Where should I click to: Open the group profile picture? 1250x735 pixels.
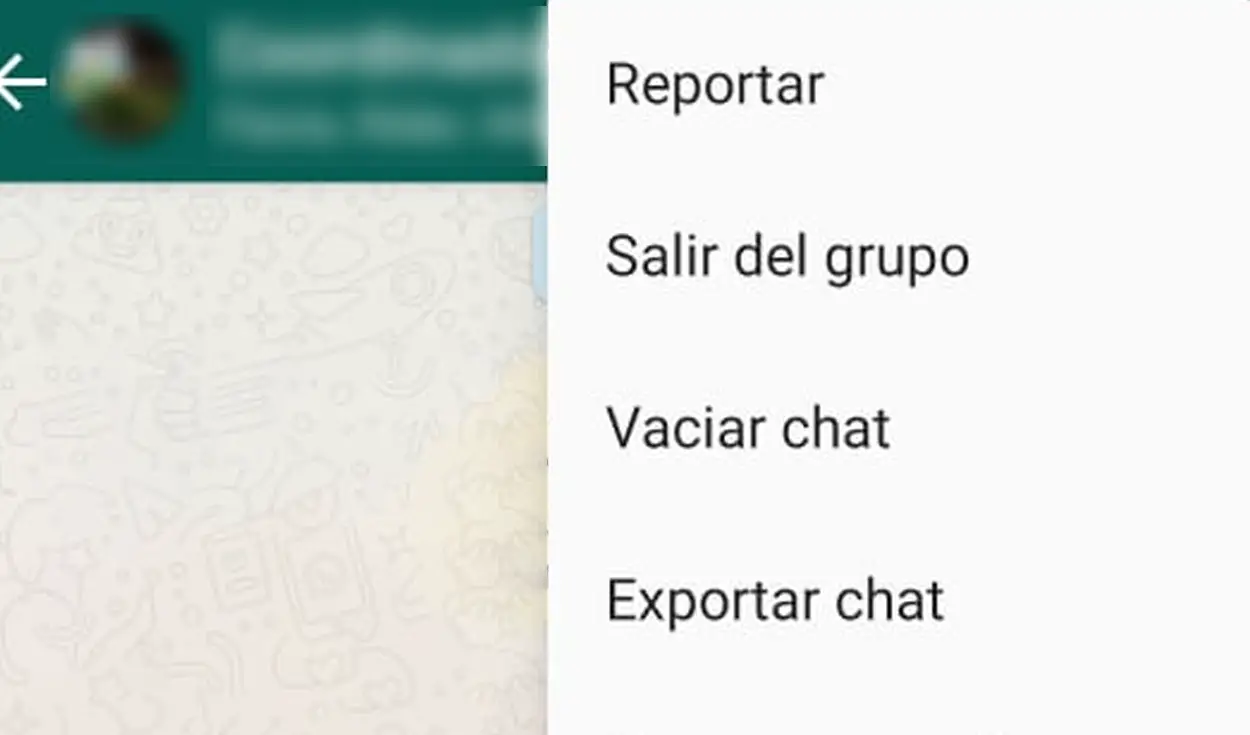(121, 82)
